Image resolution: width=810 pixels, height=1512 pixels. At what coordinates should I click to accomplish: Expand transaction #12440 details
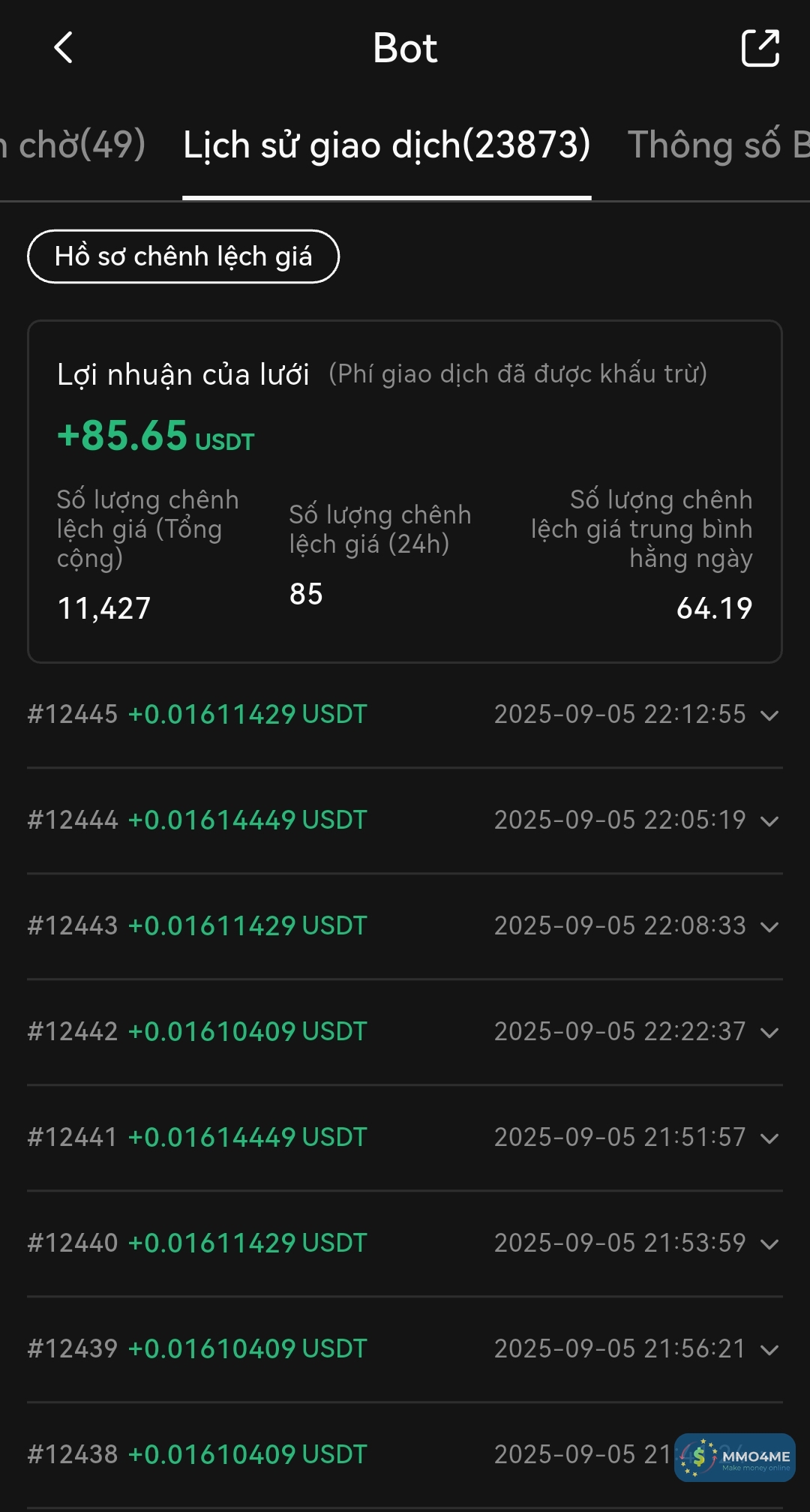769,1244
